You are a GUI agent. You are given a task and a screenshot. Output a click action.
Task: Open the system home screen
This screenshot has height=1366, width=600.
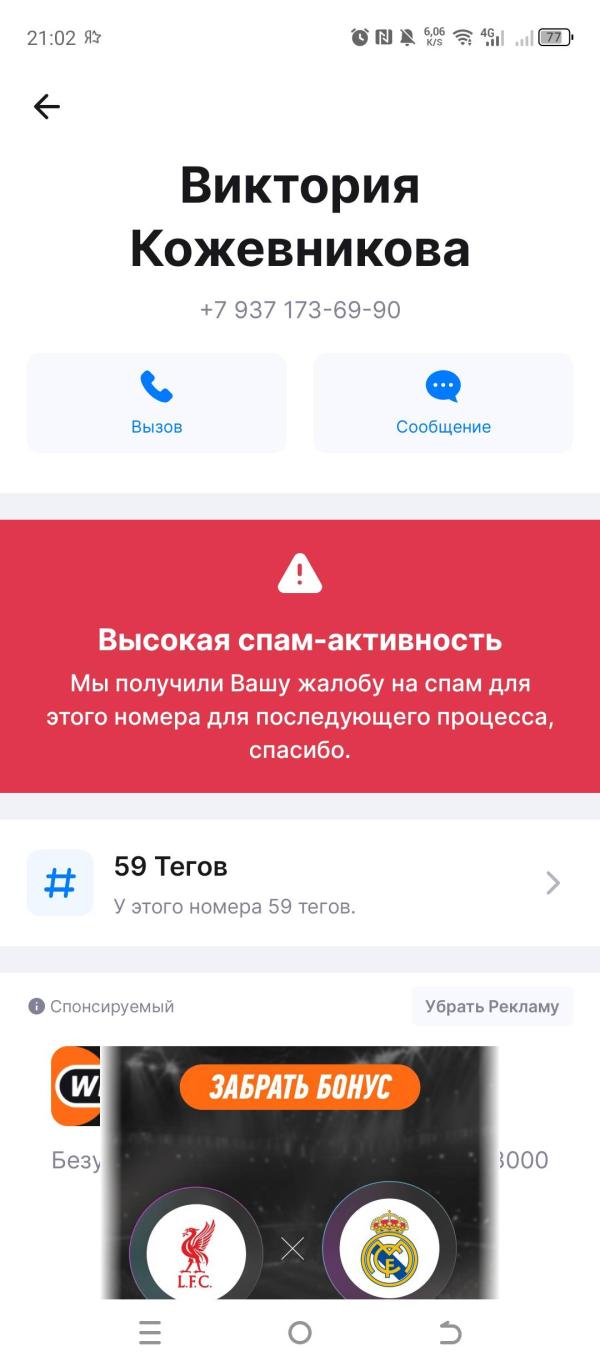pyautogui.click(x=300, y=1332)
